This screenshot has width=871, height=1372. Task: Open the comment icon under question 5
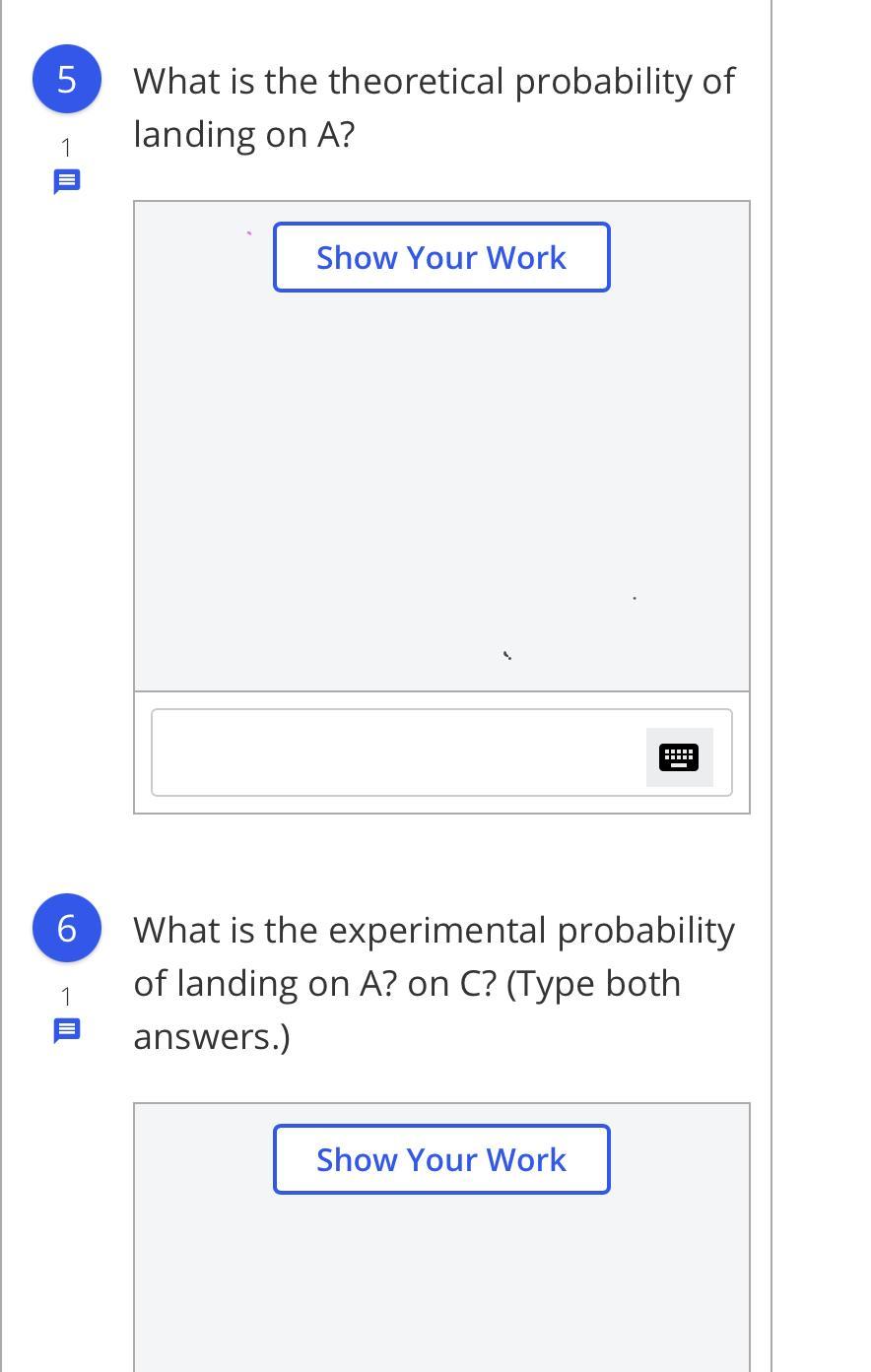click(x=66, y=182)
